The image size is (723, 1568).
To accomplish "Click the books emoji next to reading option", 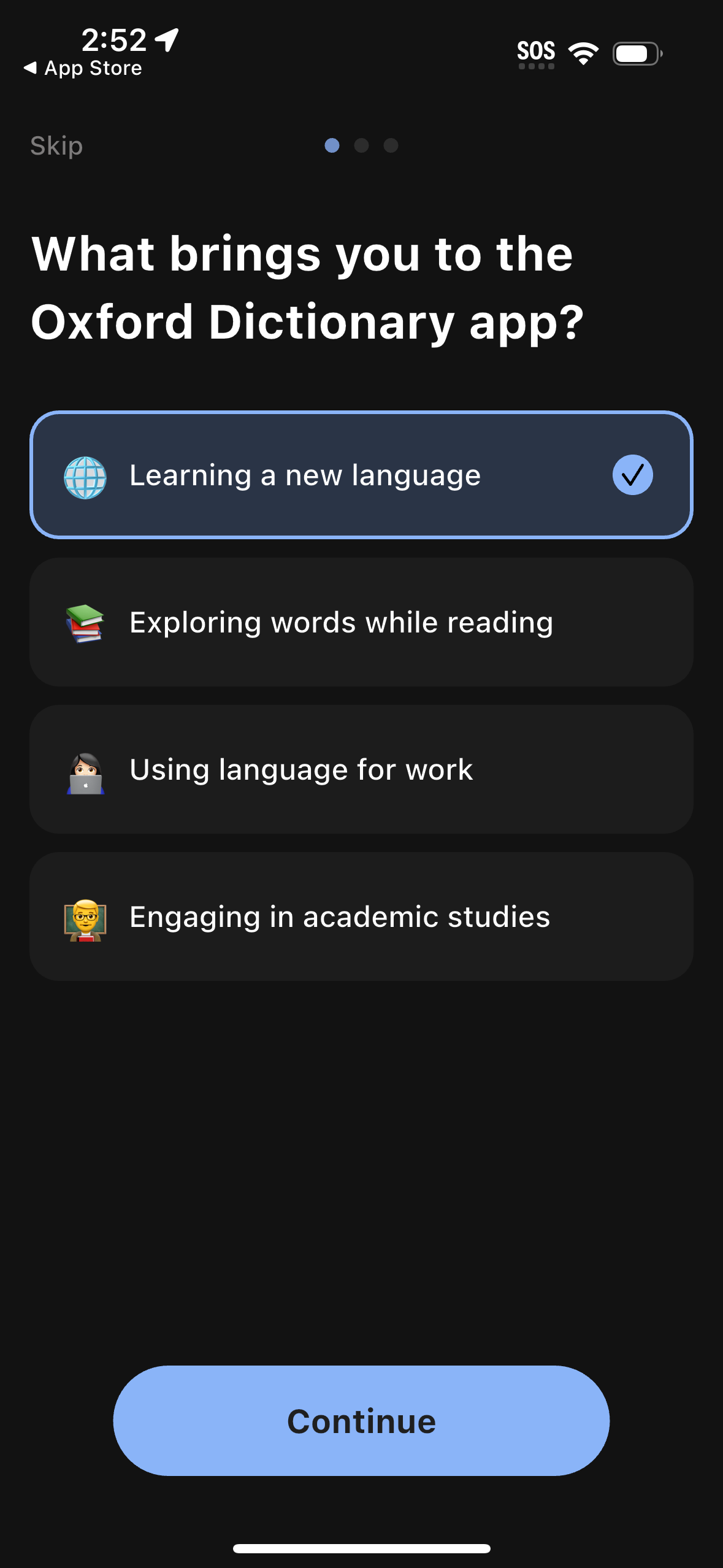I will [x=85, y=621].
